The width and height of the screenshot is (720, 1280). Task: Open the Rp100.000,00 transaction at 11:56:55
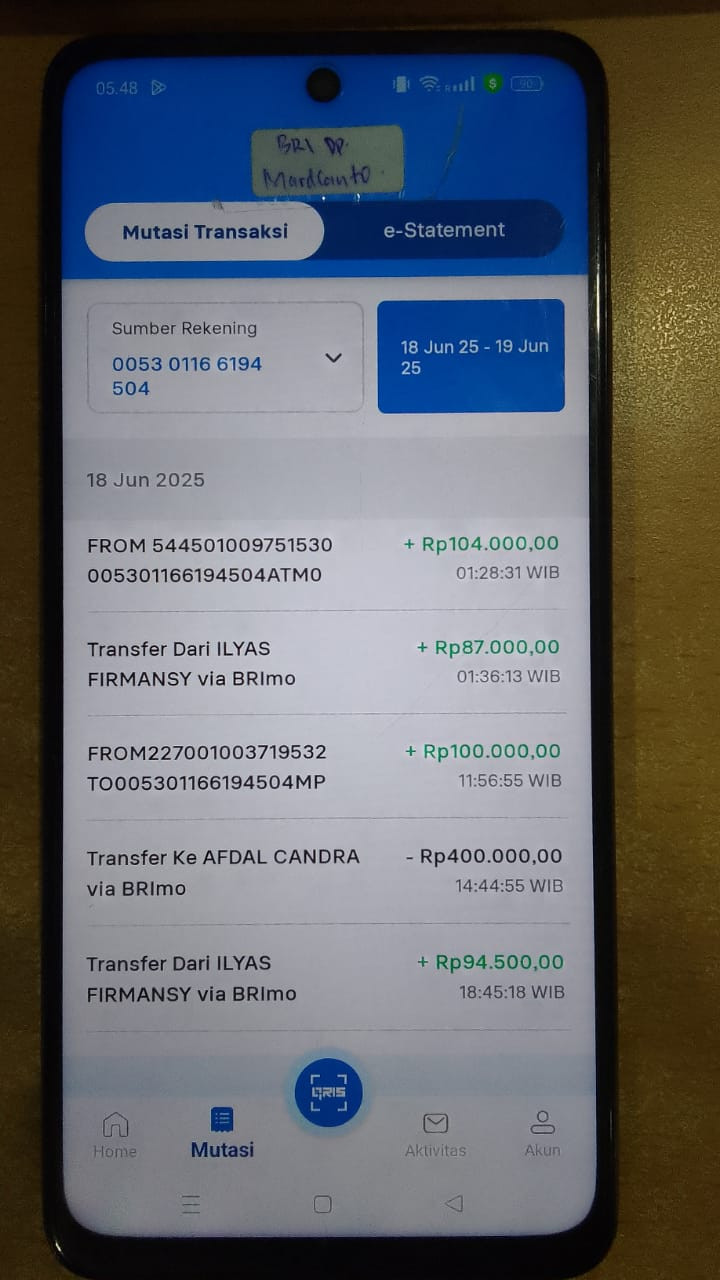click(323, 766)
